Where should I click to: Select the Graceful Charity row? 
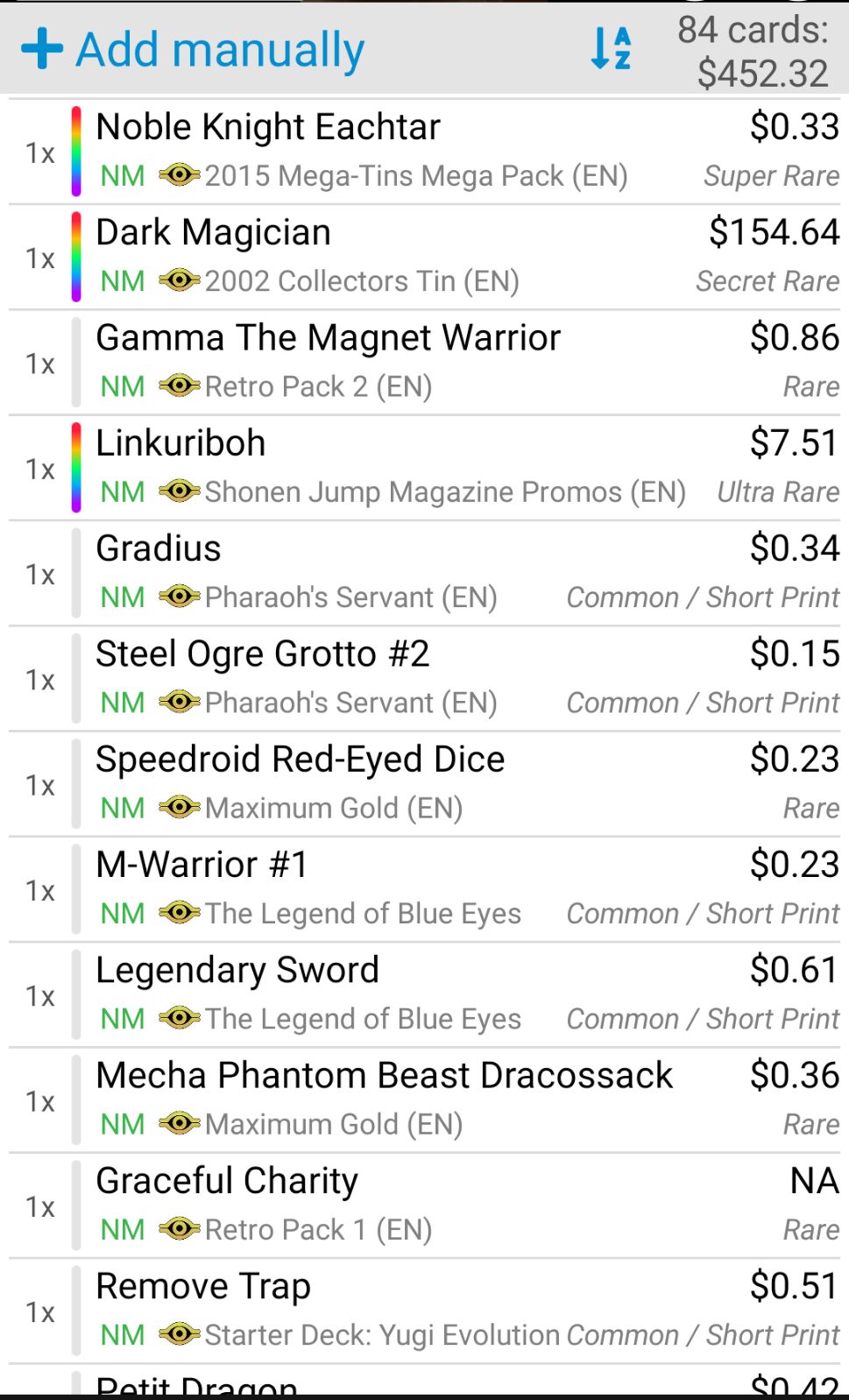click(x=424, y=1206)
